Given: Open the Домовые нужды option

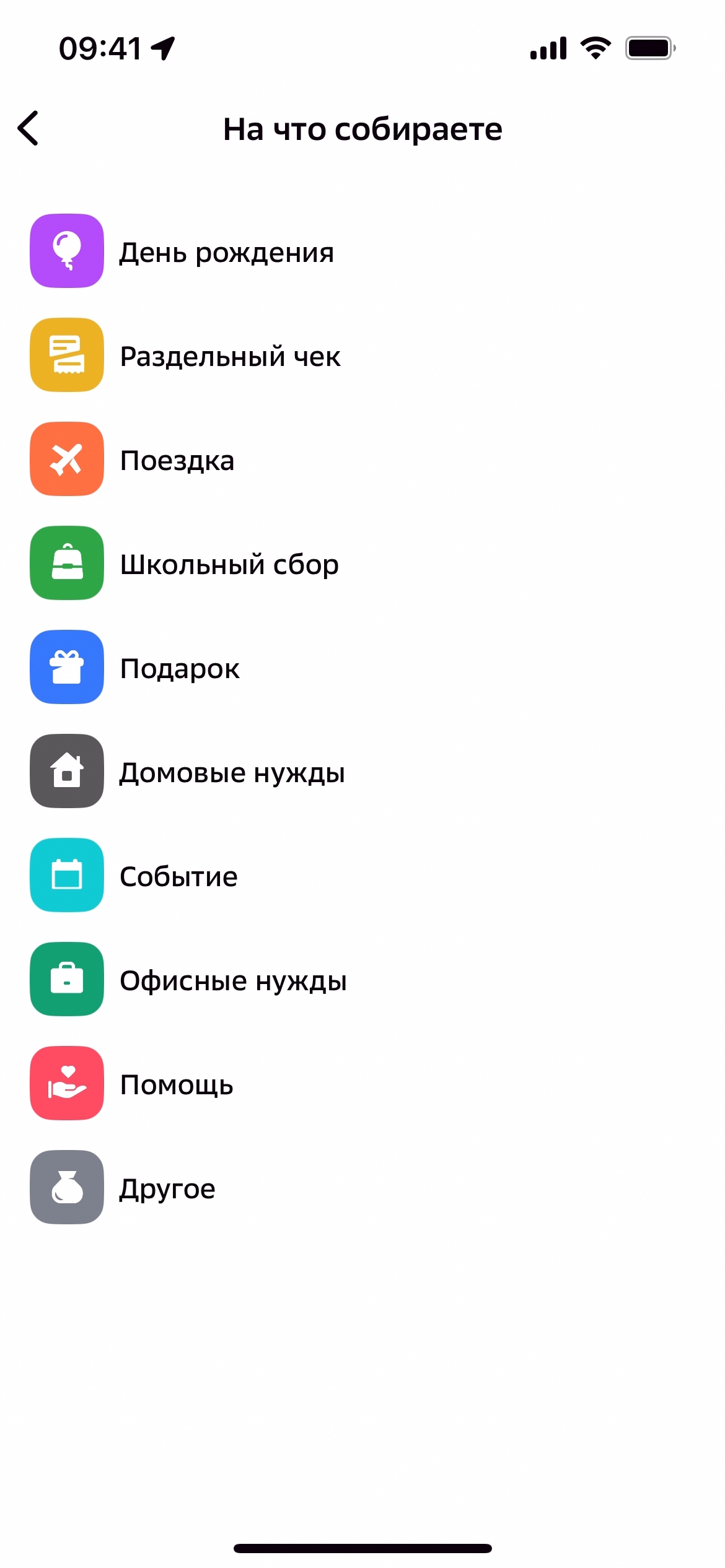Looking at the screenshot, I should pos(232,772).
